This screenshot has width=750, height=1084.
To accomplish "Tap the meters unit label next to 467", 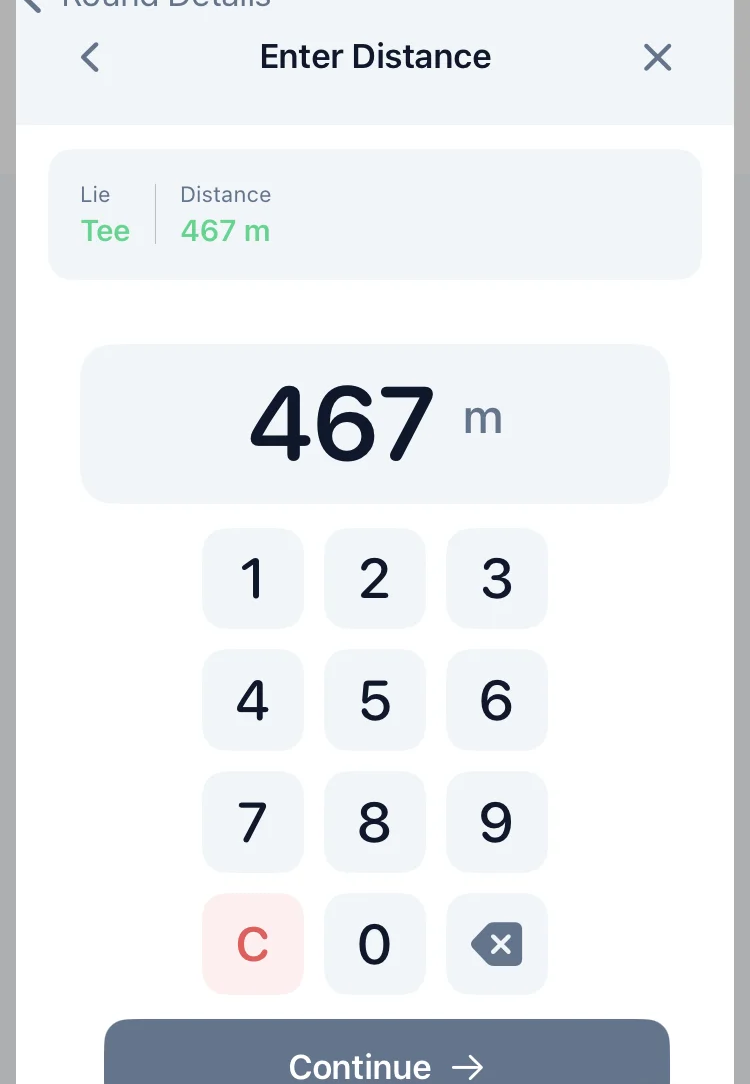I will (x=483, y=418).
